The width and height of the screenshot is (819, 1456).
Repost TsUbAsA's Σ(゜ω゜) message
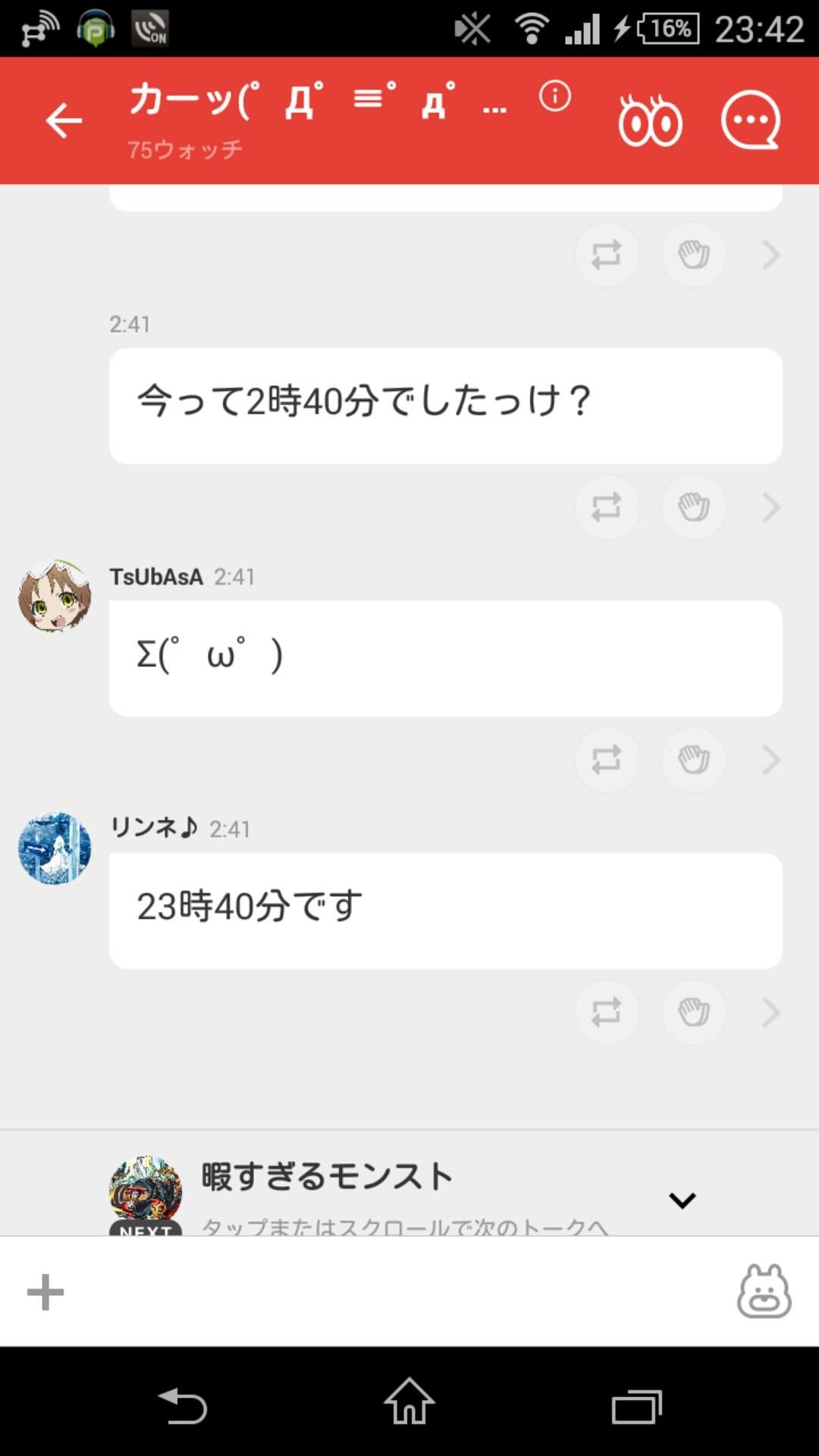click(607, 760)
